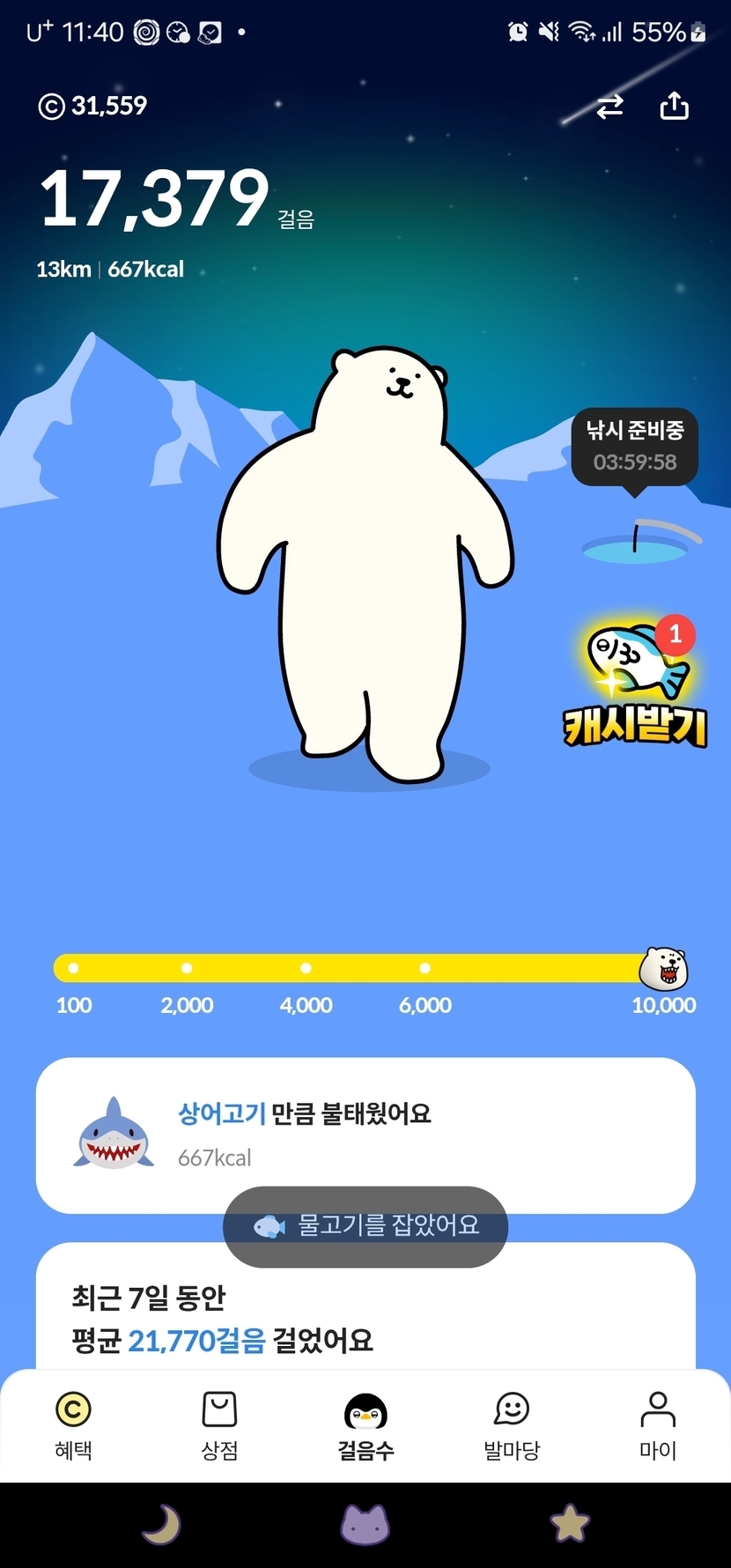731x1568 pixels.
Task: Share today's step count
Action: coord(674,106)
